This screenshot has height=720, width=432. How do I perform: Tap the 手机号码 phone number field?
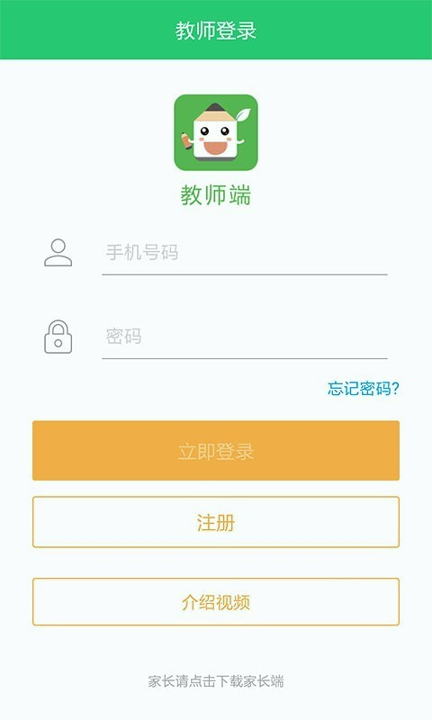click(x=244, y=253)
